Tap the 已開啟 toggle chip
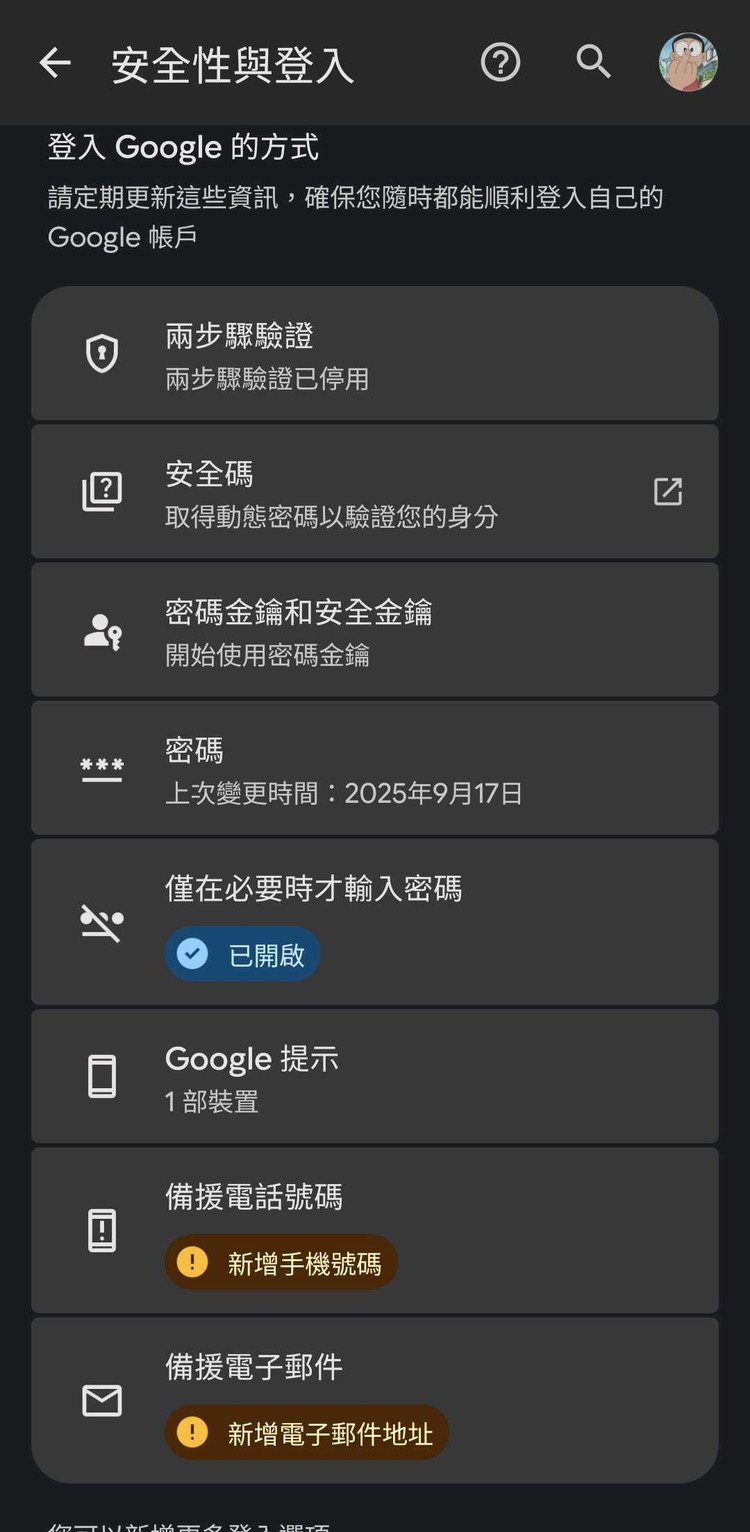Image resolution: width=750 pixels, height=1532 pixels. (x=241, y=954)
